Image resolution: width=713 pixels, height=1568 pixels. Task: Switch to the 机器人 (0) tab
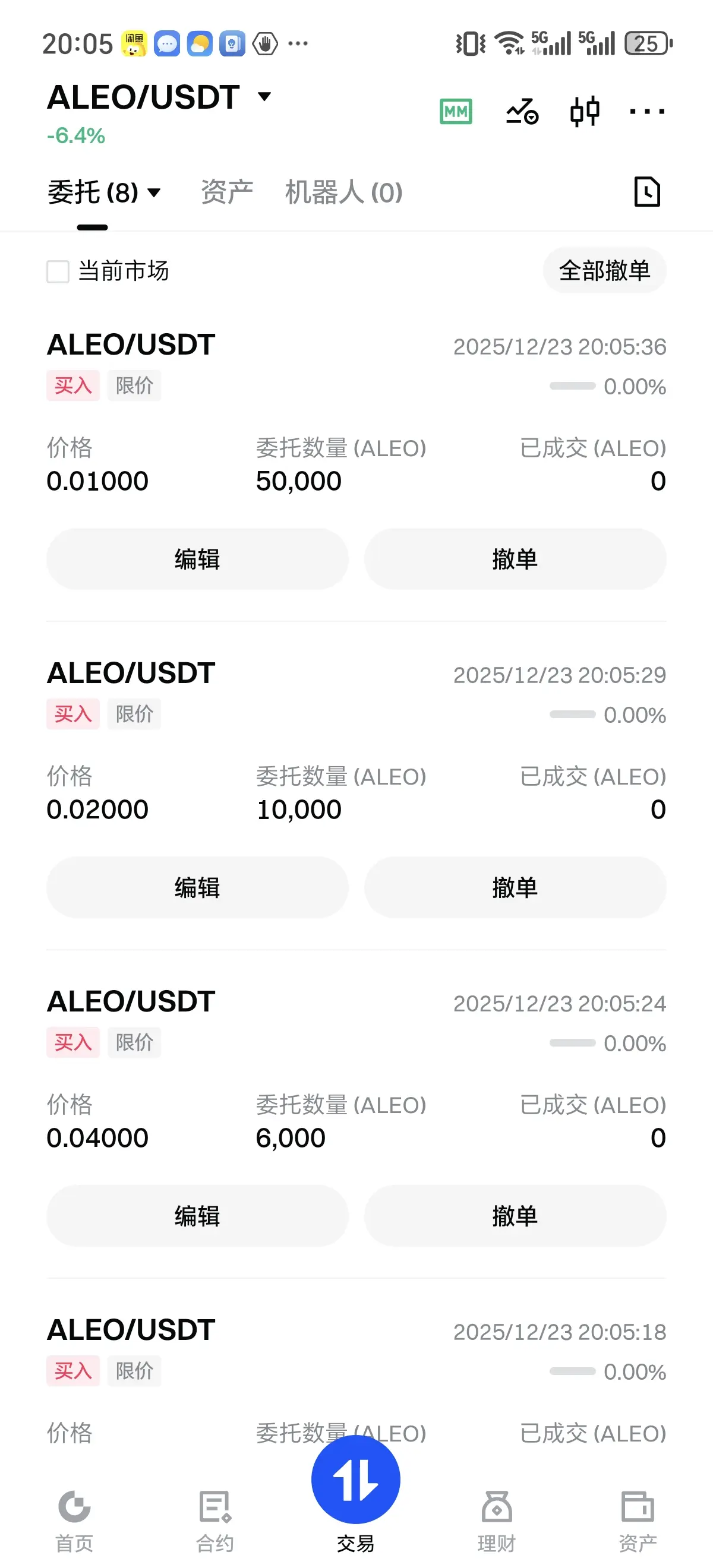click(344, 192)
